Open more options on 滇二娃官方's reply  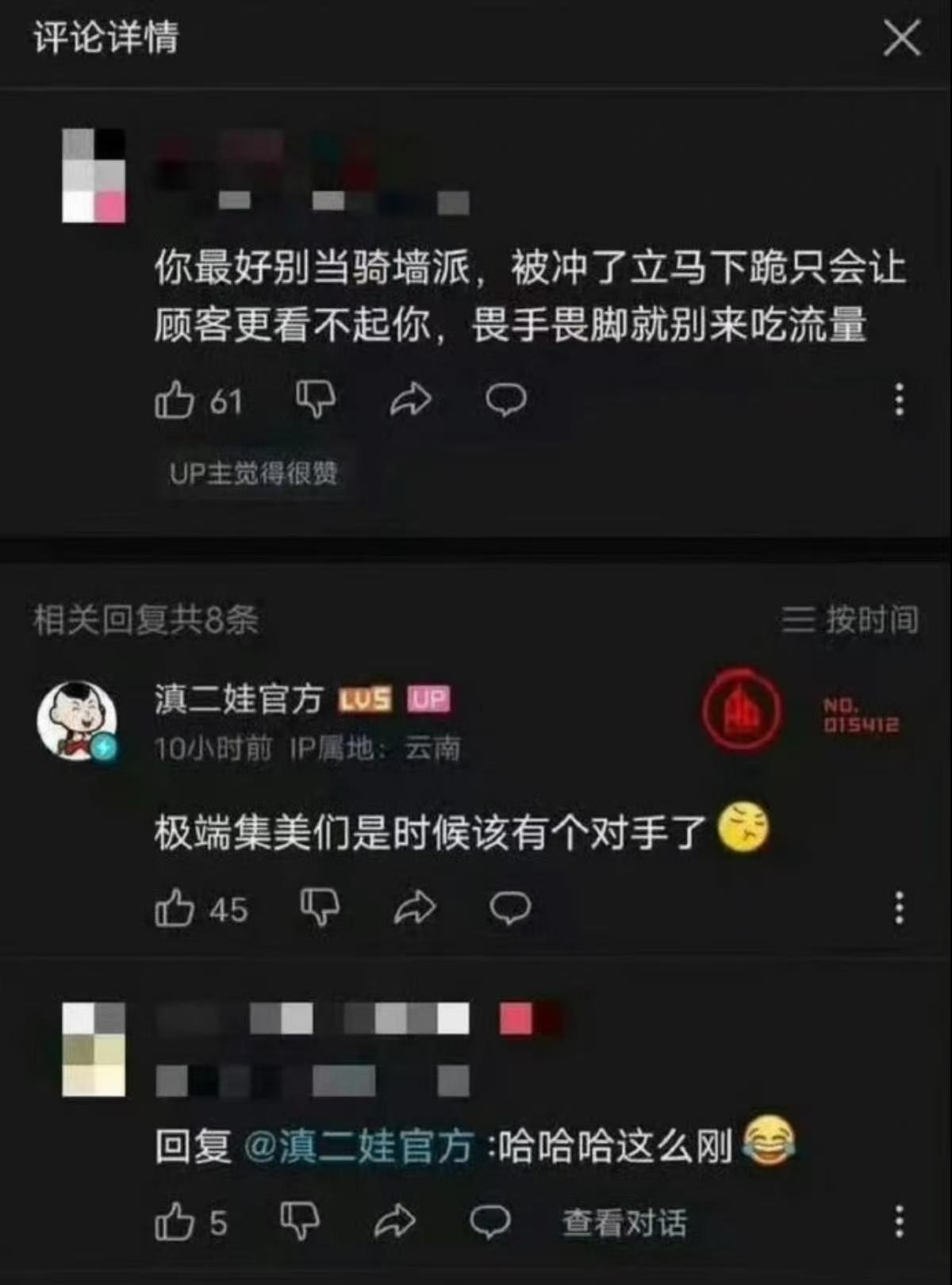(899, 907)
